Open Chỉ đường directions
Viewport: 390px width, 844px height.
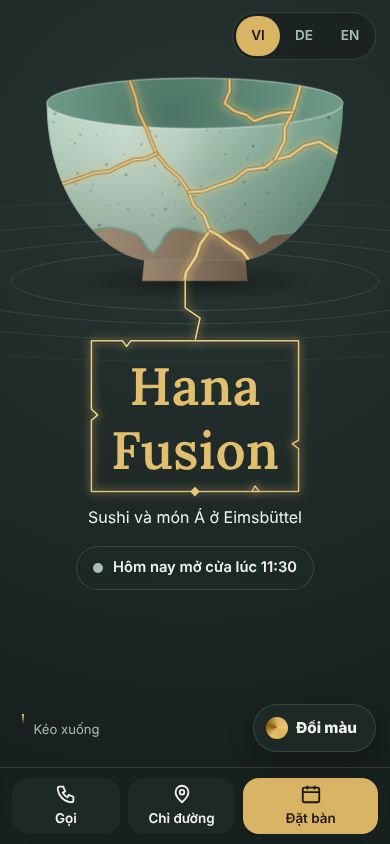[x=181, y=806]
